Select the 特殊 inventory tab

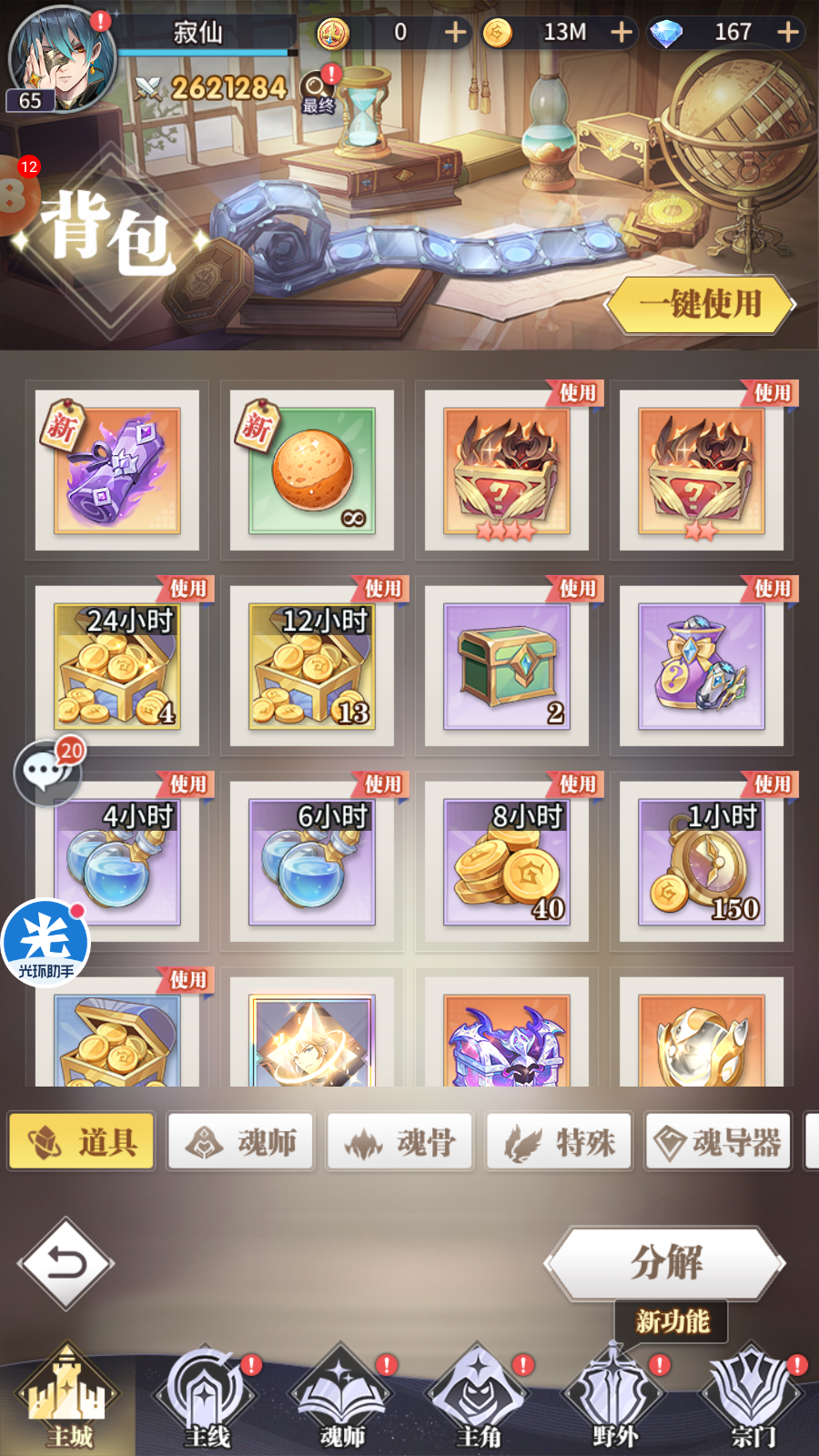(x=560, y=1142)
